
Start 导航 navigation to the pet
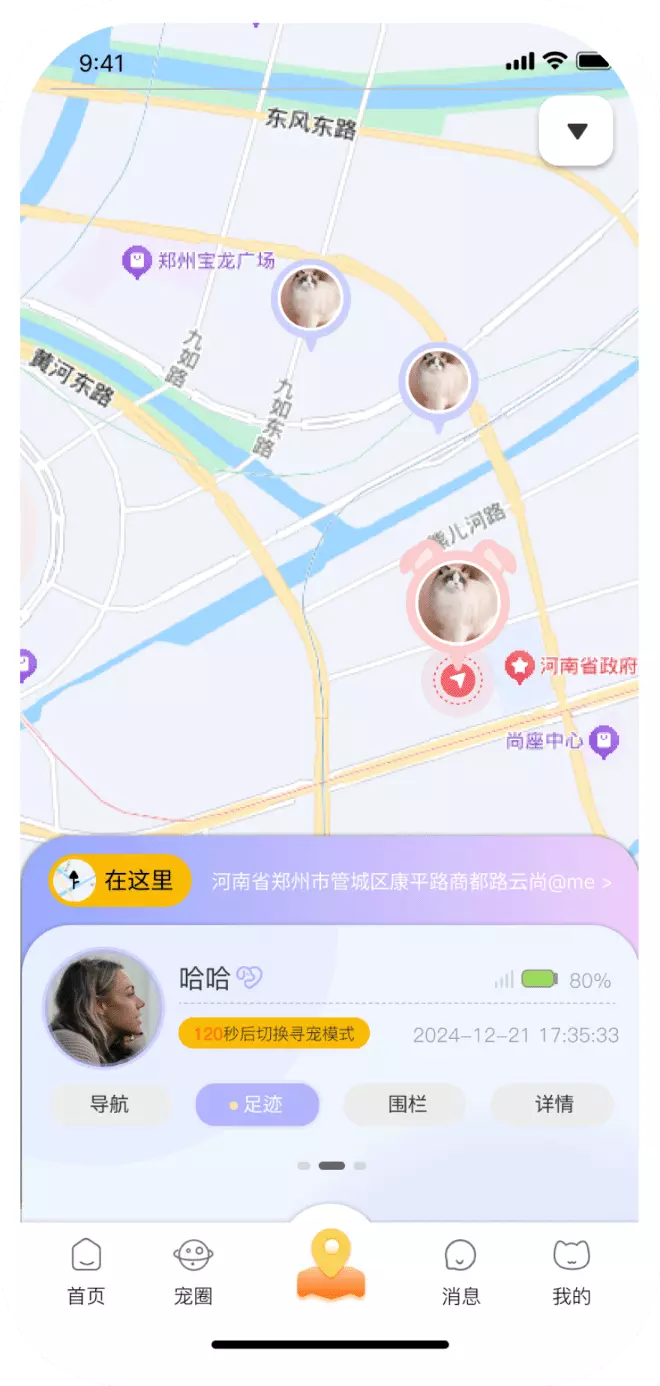pyautogui.click(x=110, y=1105)
